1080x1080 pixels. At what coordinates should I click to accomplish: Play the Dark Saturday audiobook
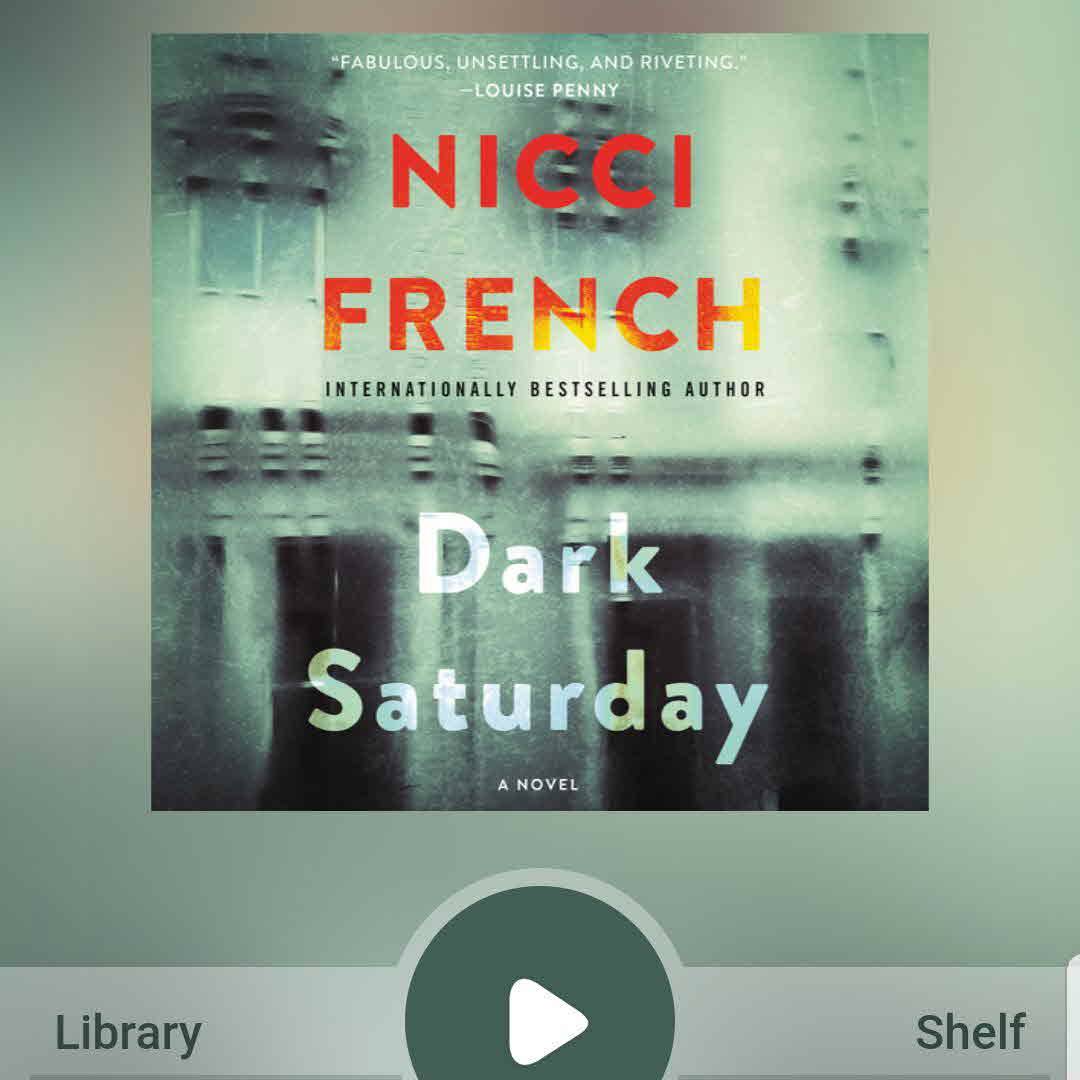click(541, 1018)
